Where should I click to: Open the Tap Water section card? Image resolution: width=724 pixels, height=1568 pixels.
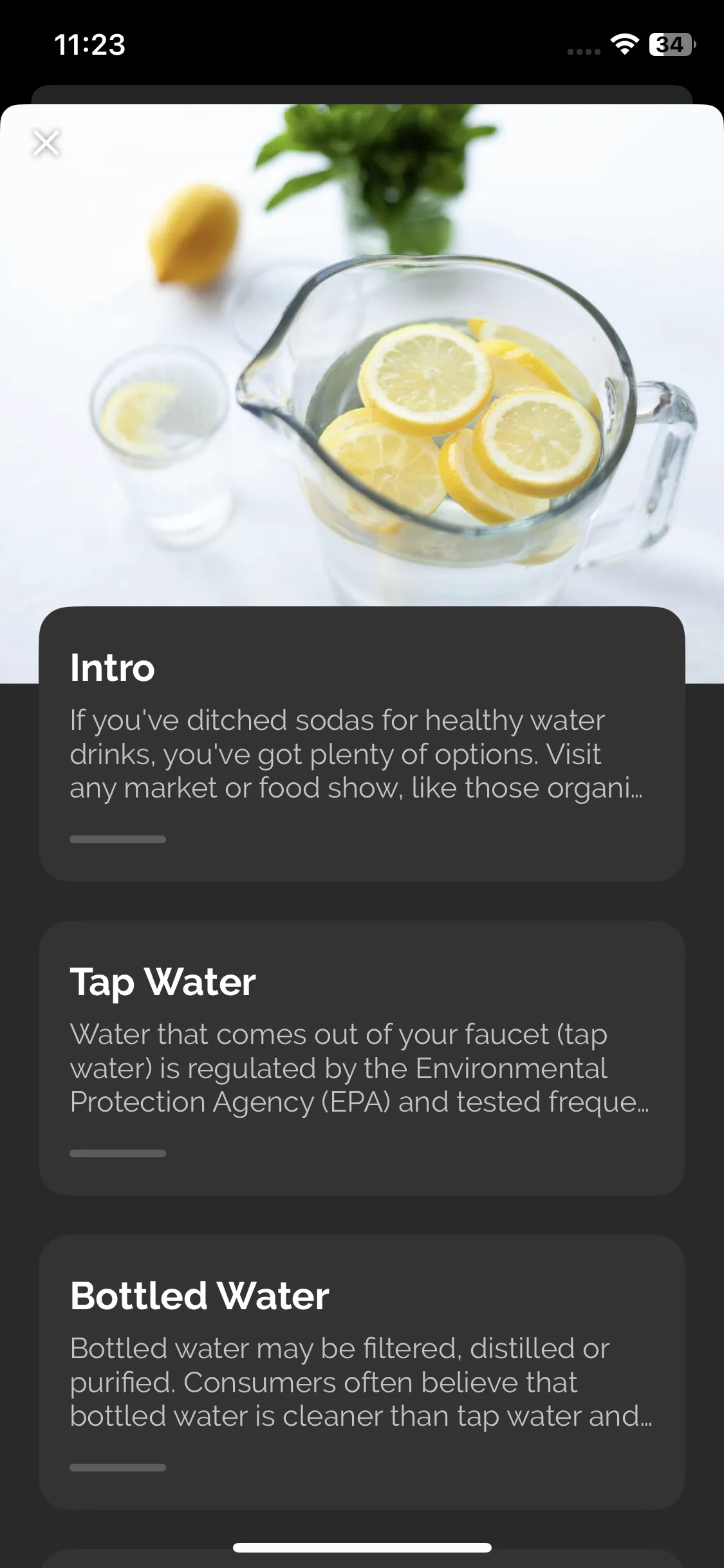pos(362,1058)
